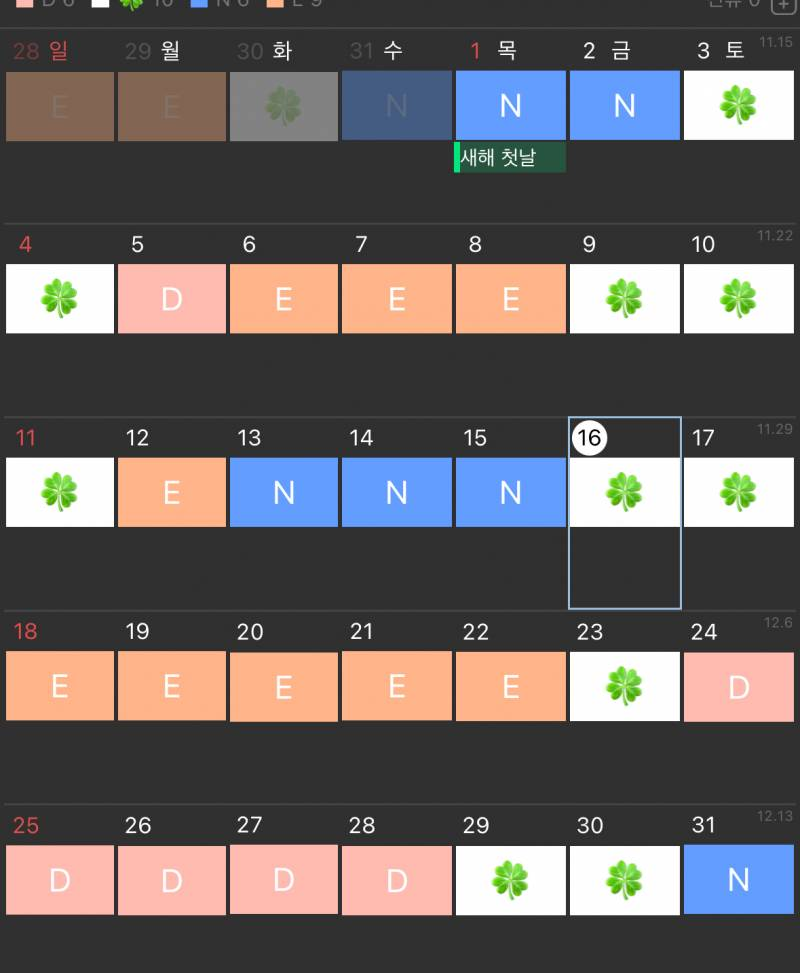Select January 12 with the E shift
This screenshot has height=973, width=800.
coord(171,492)
